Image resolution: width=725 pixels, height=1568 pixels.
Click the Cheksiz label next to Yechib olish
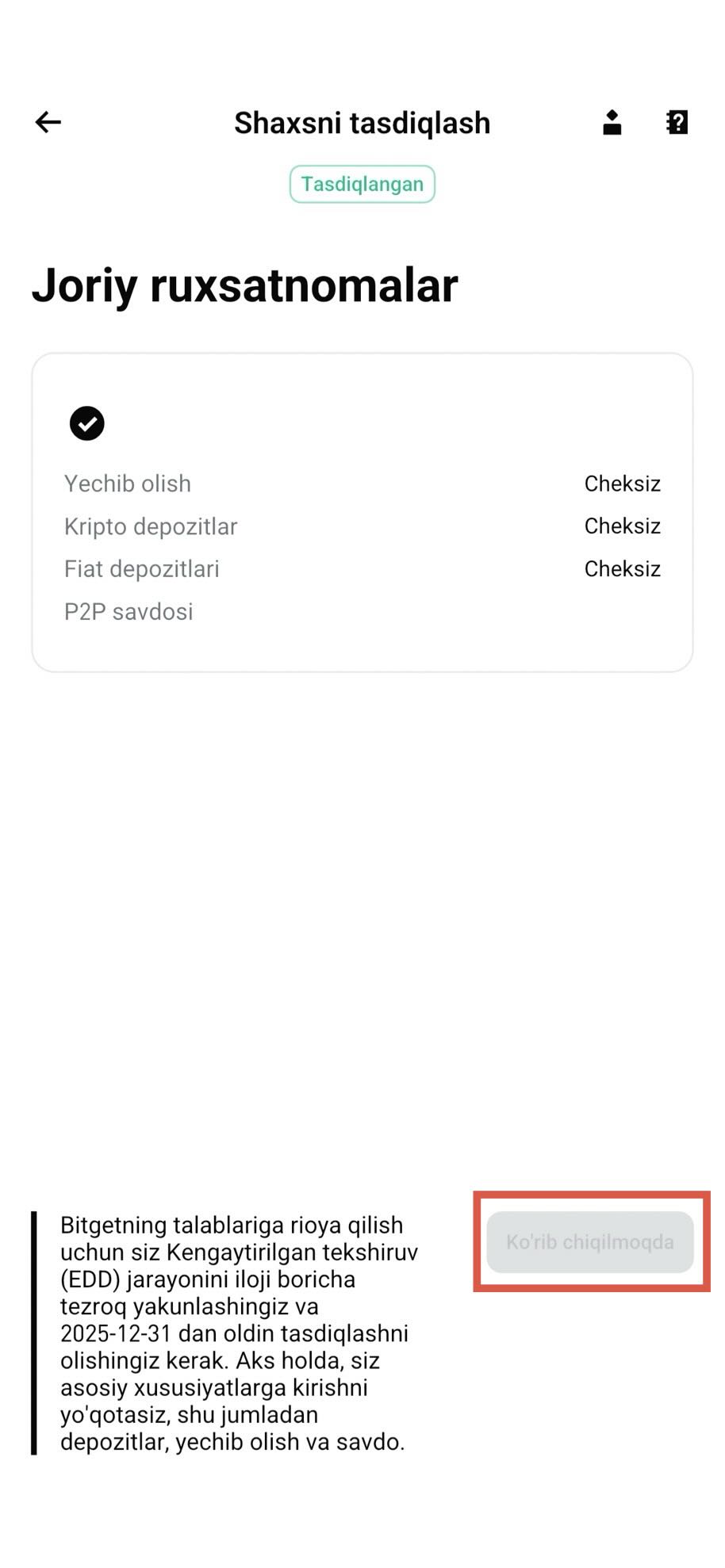[x=622, y=484]
